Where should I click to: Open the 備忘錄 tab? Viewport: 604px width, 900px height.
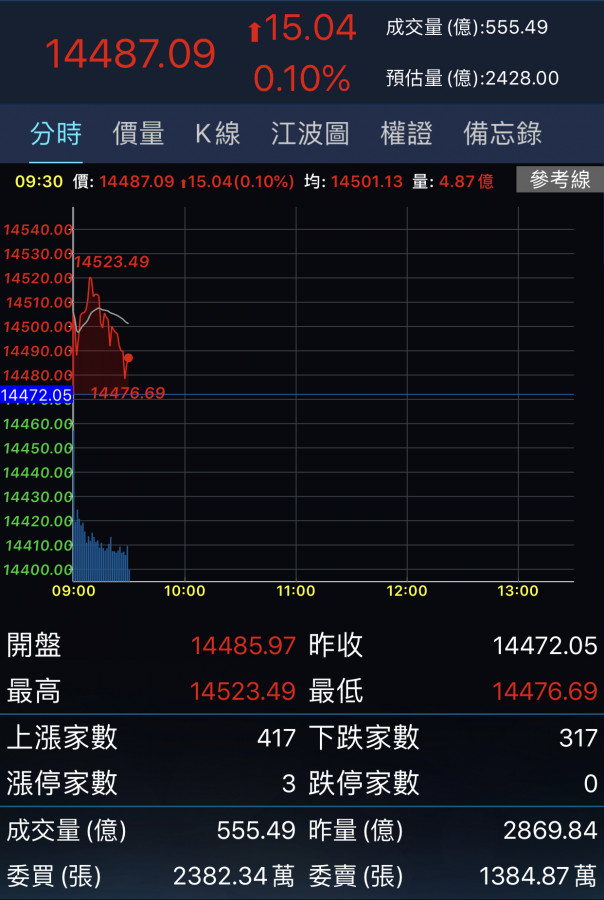[x=502, y=133]
